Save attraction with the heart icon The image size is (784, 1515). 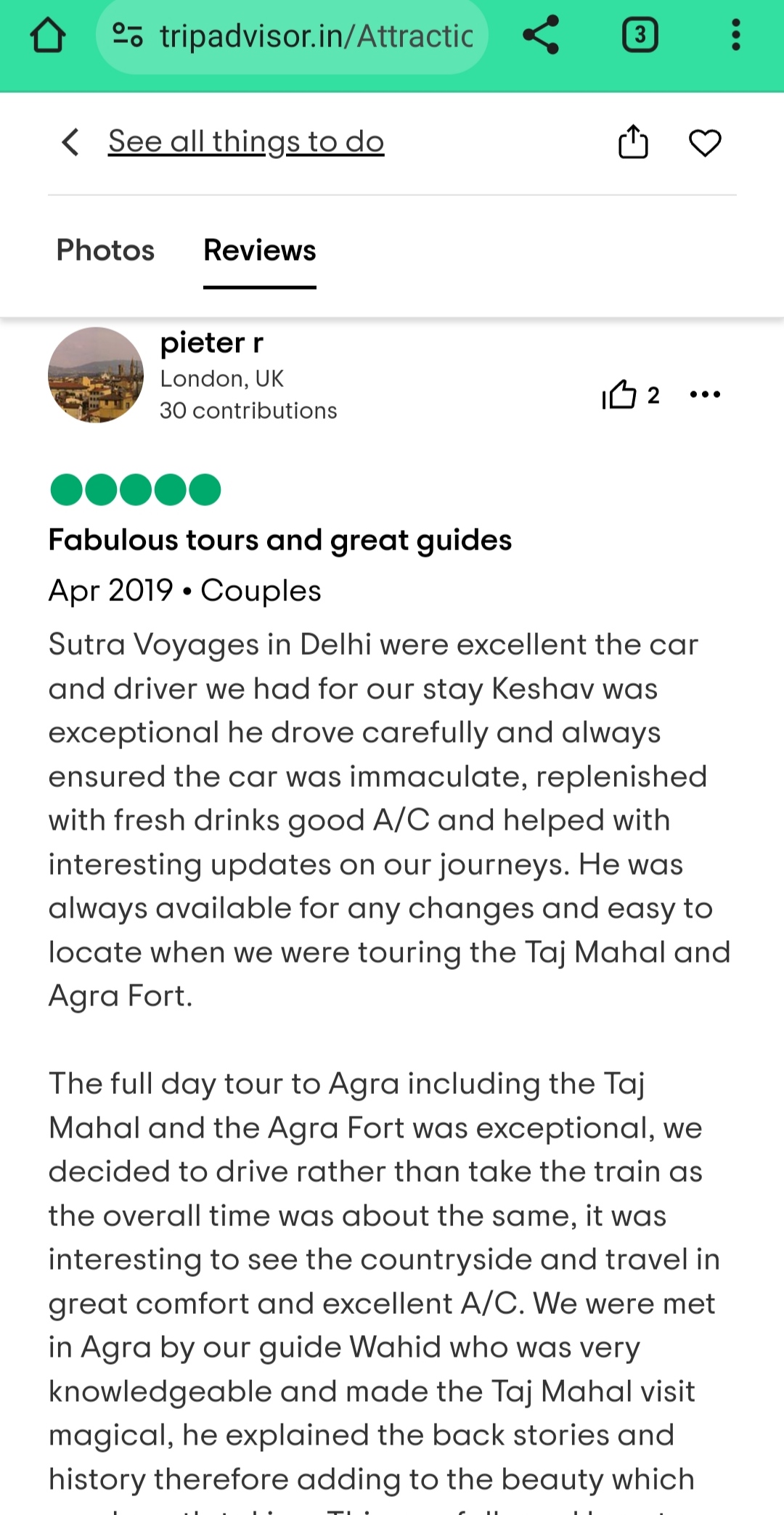(705, 142)
